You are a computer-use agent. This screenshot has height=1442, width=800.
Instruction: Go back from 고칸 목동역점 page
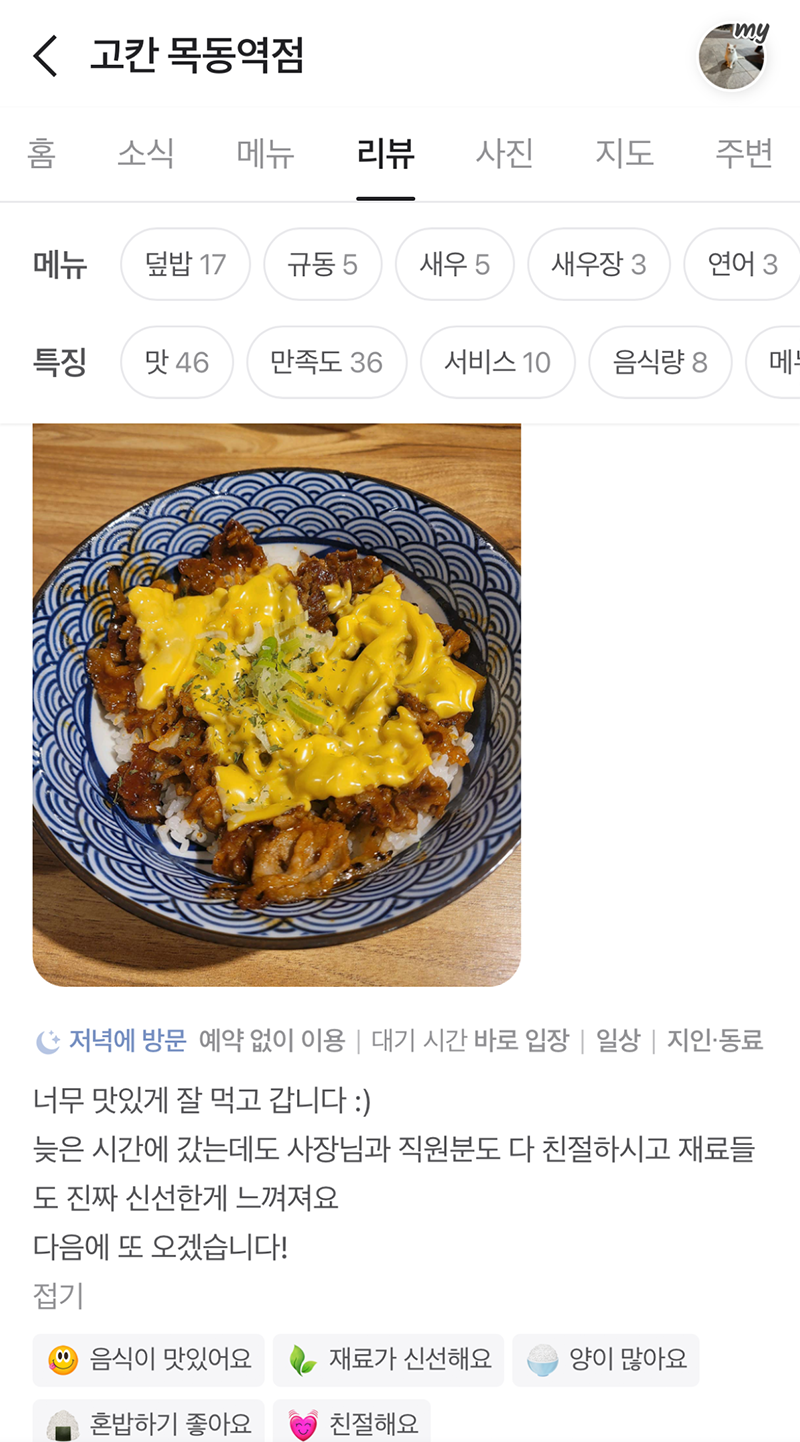click(46, 56)
